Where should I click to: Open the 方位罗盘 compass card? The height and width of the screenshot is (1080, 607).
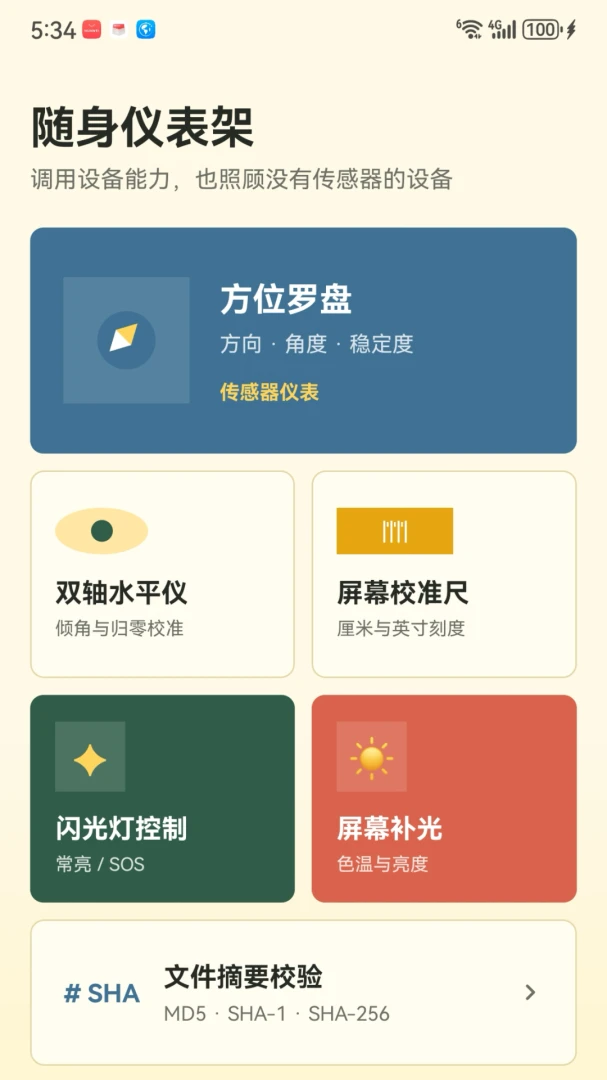pyautogui.click(x=303, y=340)
